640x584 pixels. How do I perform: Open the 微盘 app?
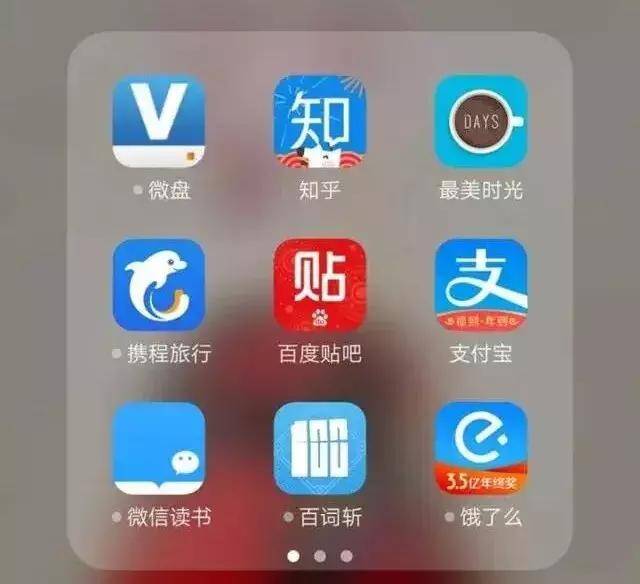coord(159,122)
